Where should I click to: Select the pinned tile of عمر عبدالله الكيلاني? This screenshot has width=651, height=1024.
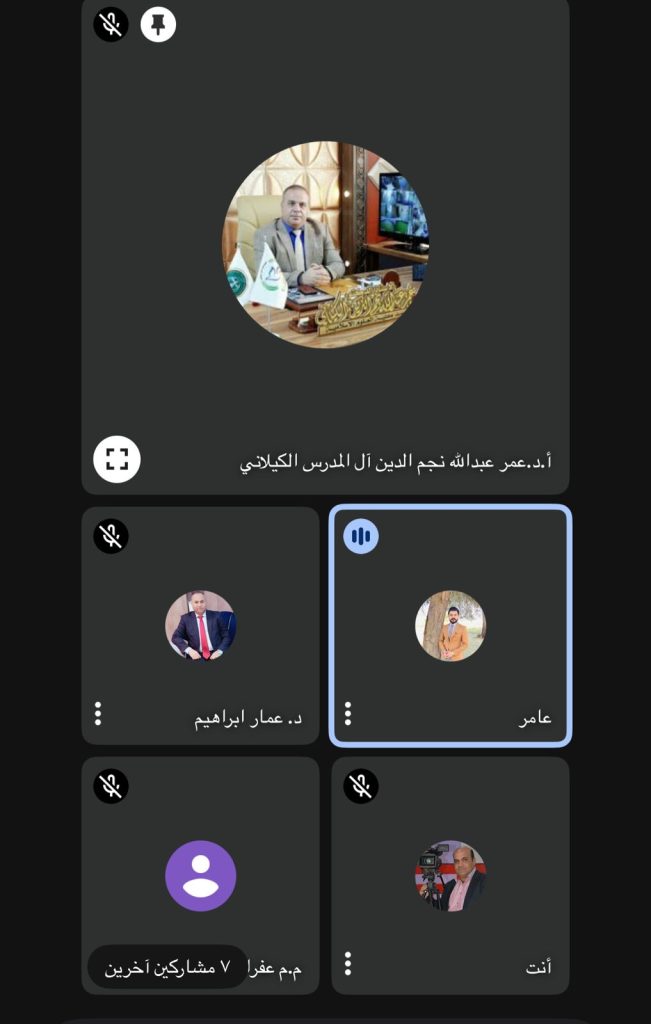(x=325, y=245)
